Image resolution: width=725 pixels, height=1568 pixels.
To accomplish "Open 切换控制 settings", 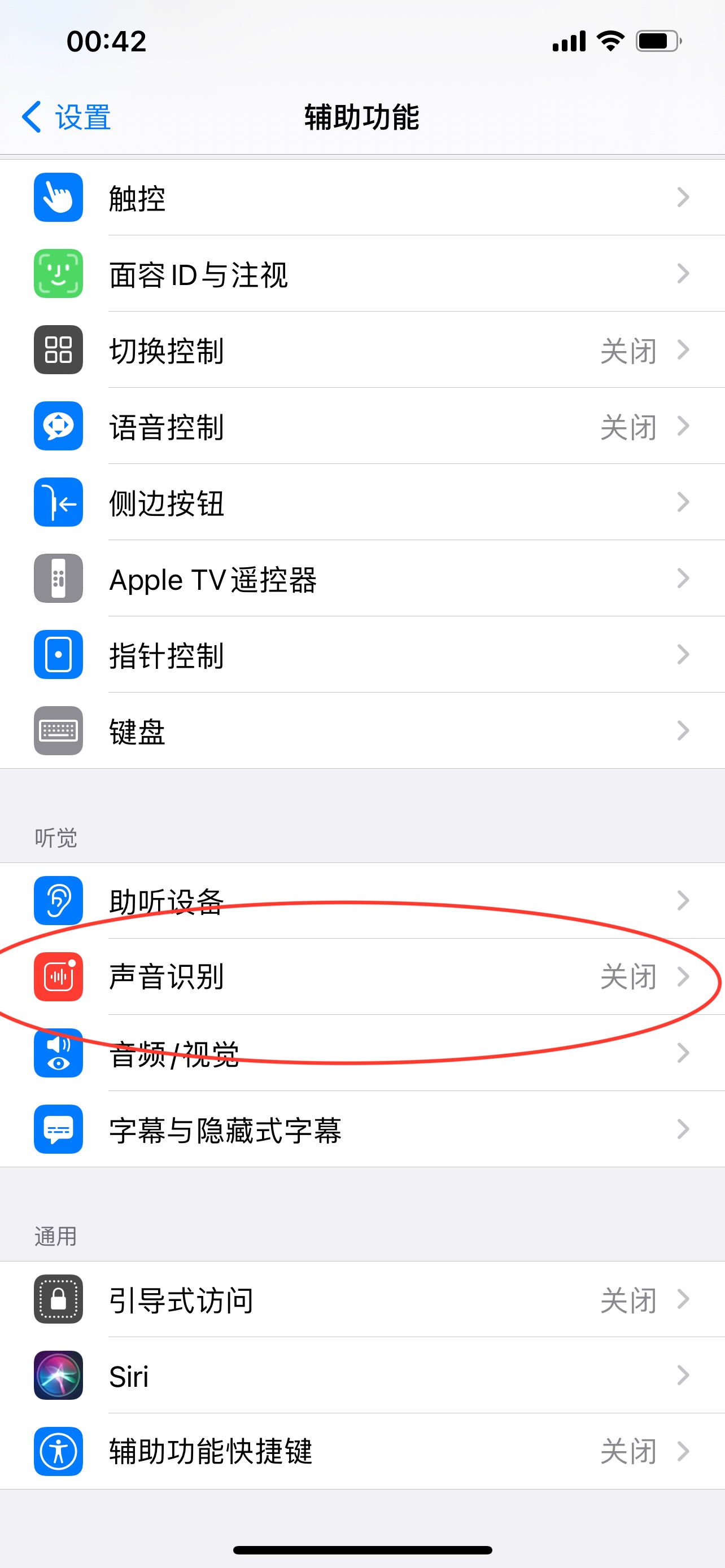I will 362,350.
